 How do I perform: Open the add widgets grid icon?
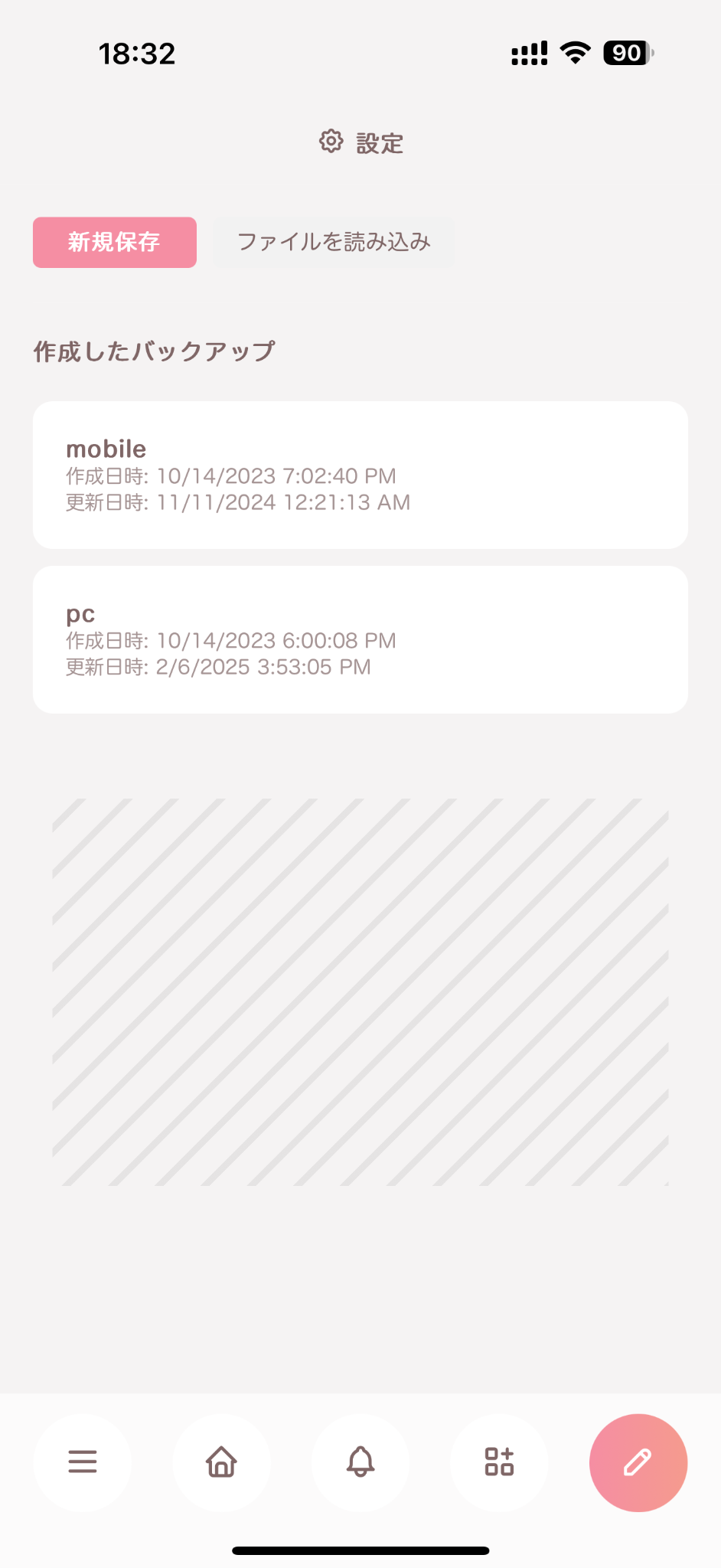(499, 1462)
